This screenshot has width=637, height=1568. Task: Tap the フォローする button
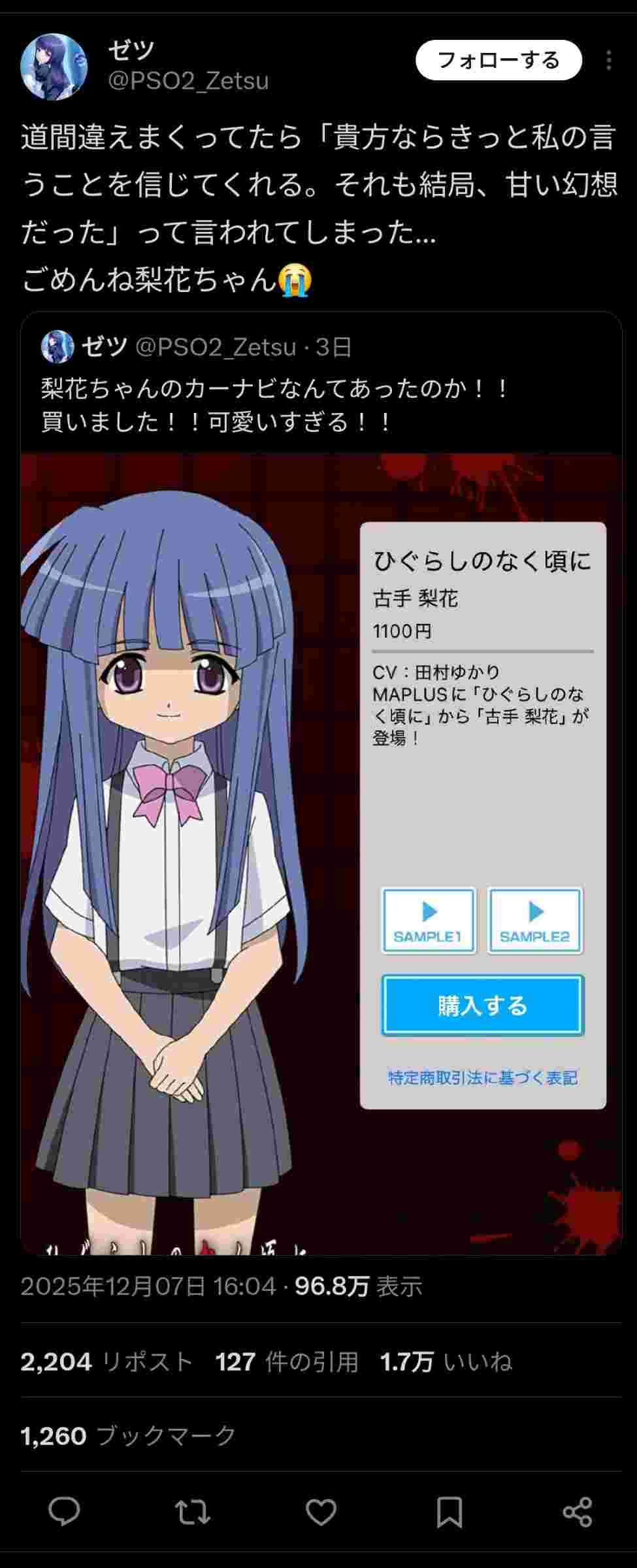coord(498,60)
